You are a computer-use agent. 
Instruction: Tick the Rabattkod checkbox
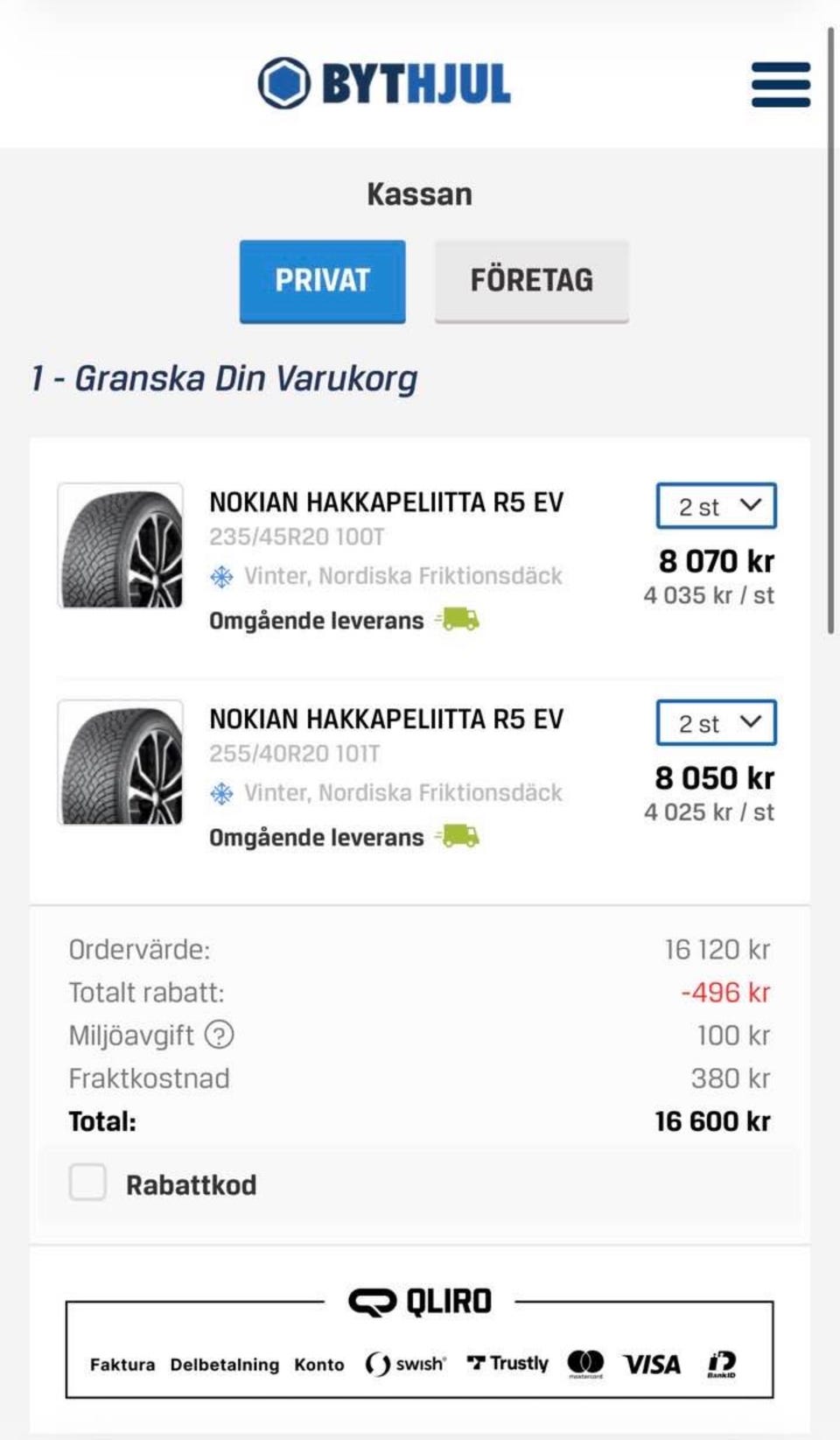(x=87, y=1183)
